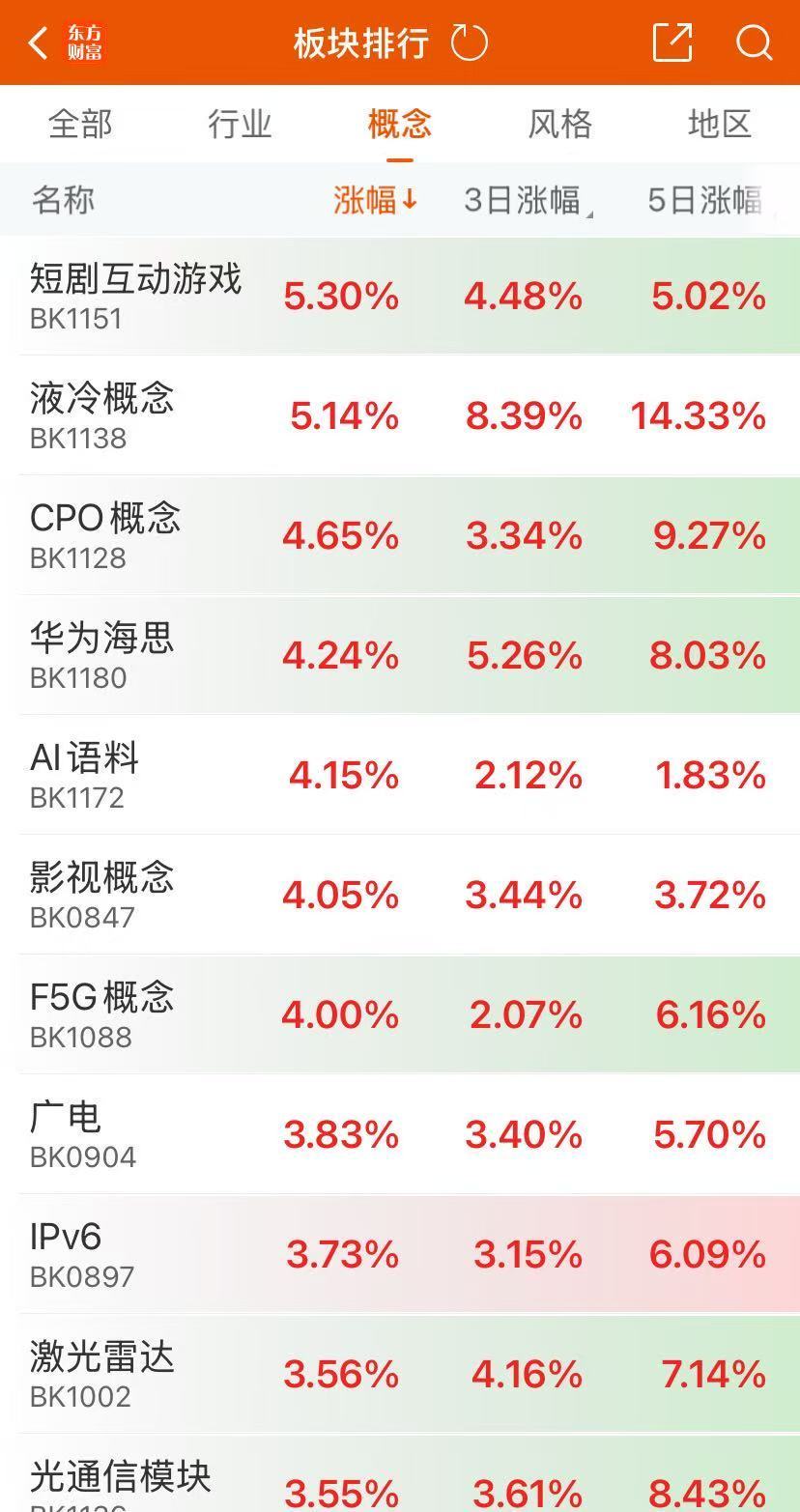Switch to the 行业 tab
This screenshot has width=800, height=1512.
coord(240,124)
